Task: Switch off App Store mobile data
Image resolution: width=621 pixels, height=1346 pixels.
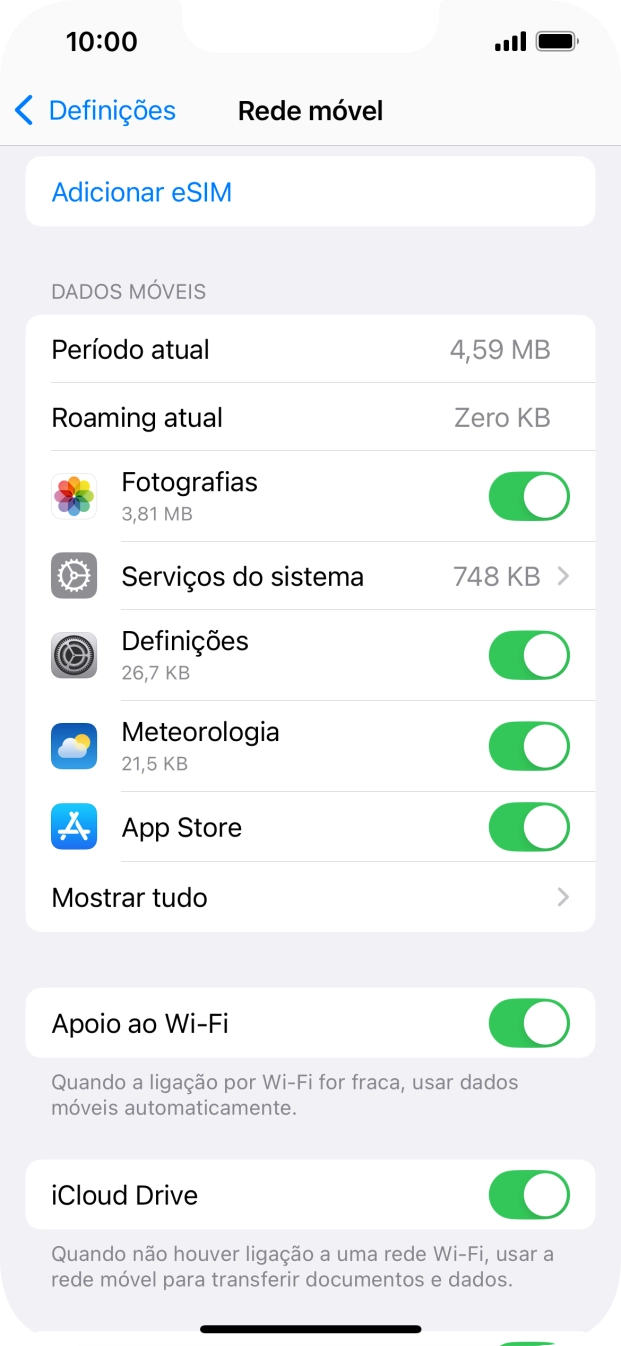Action: pos(528,827)
